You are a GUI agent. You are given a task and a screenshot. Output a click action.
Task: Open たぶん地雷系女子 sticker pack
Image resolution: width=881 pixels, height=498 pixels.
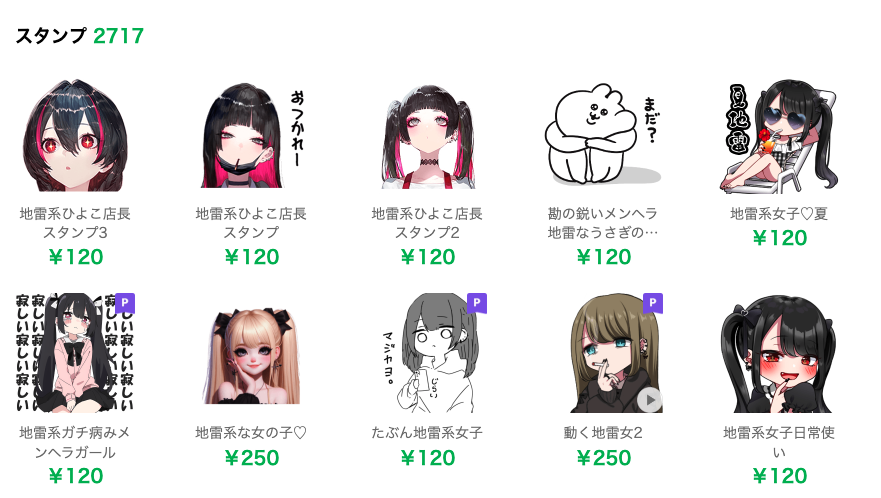pos(427,353)
